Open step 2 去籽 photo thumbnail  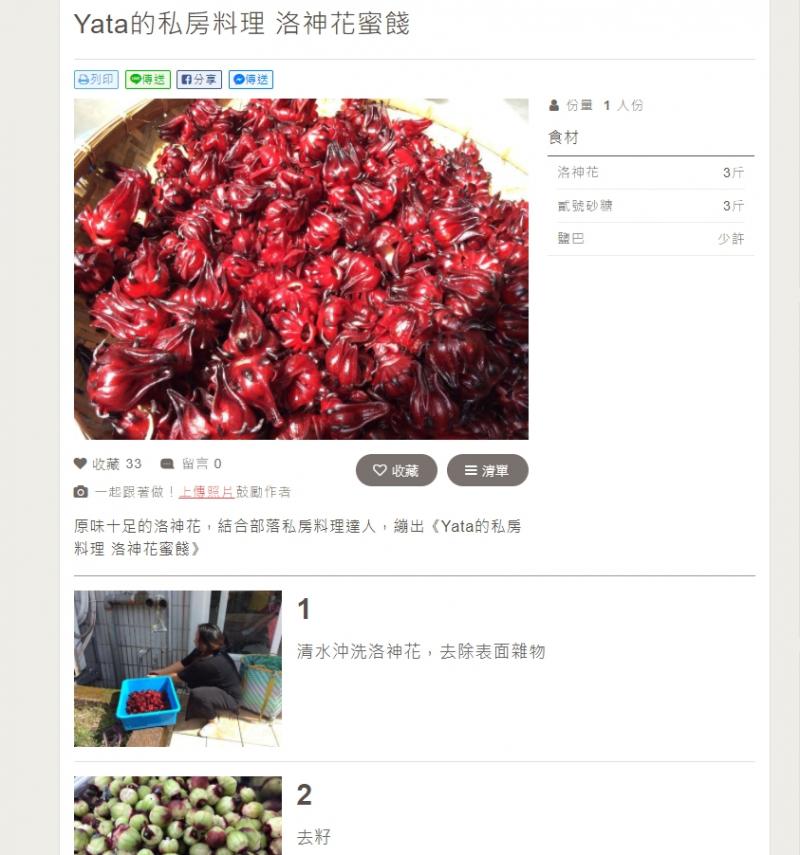click(177, 815)
